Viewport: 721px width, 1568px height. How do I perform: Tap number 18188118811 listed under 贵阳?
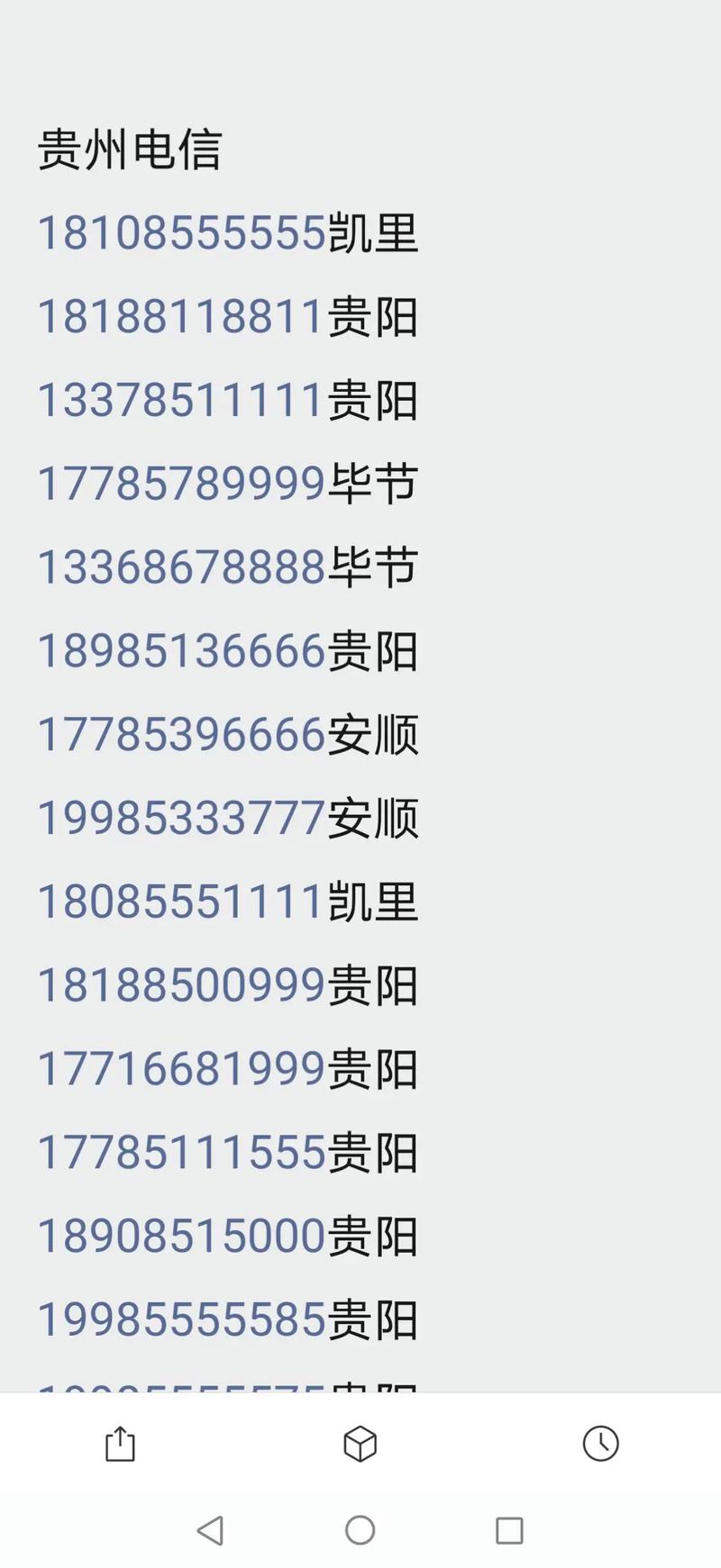(x=230, y=316)
